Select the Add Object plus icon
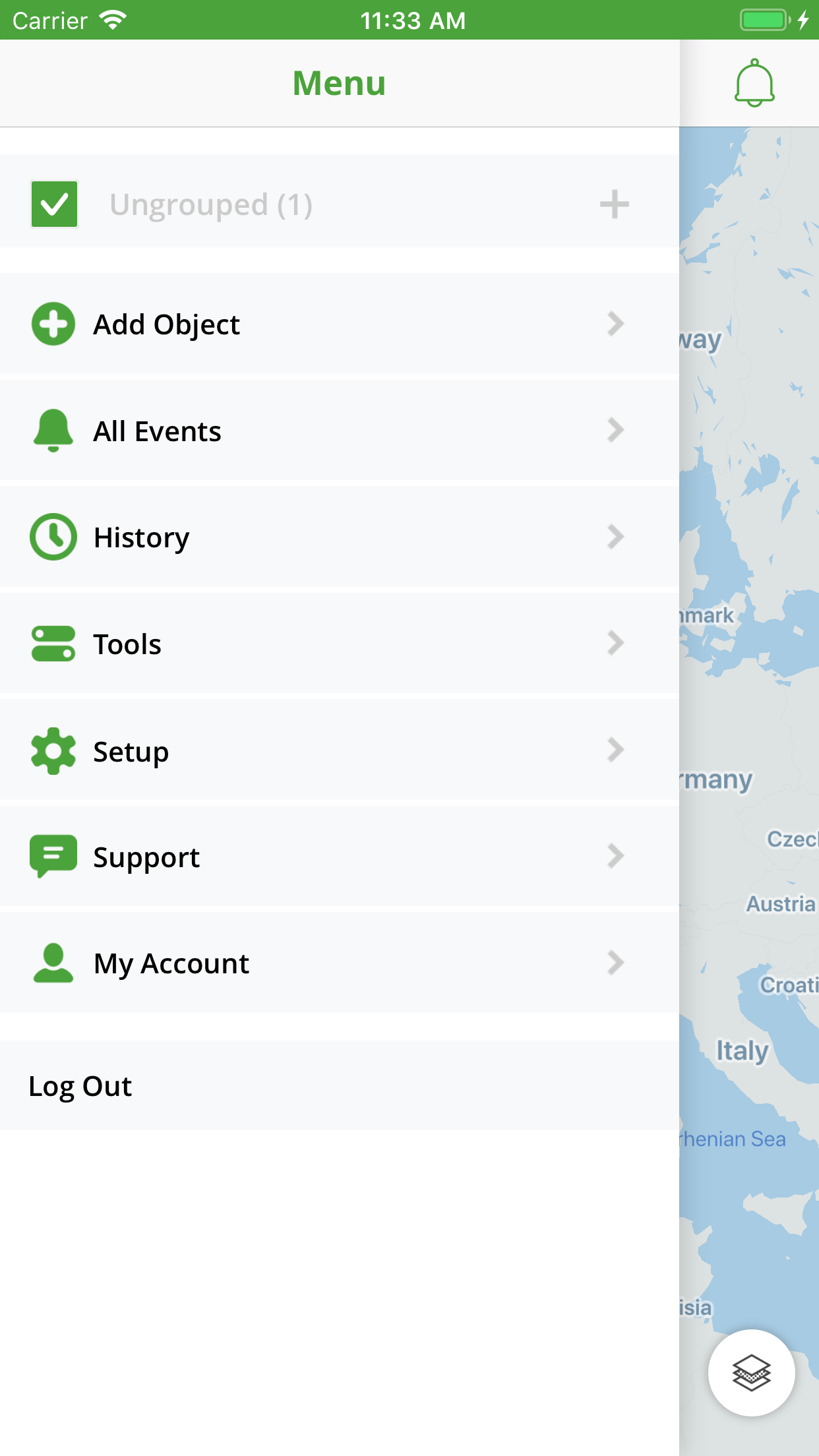This screenshot has height=1456, width=819. [x=53, y=324]
